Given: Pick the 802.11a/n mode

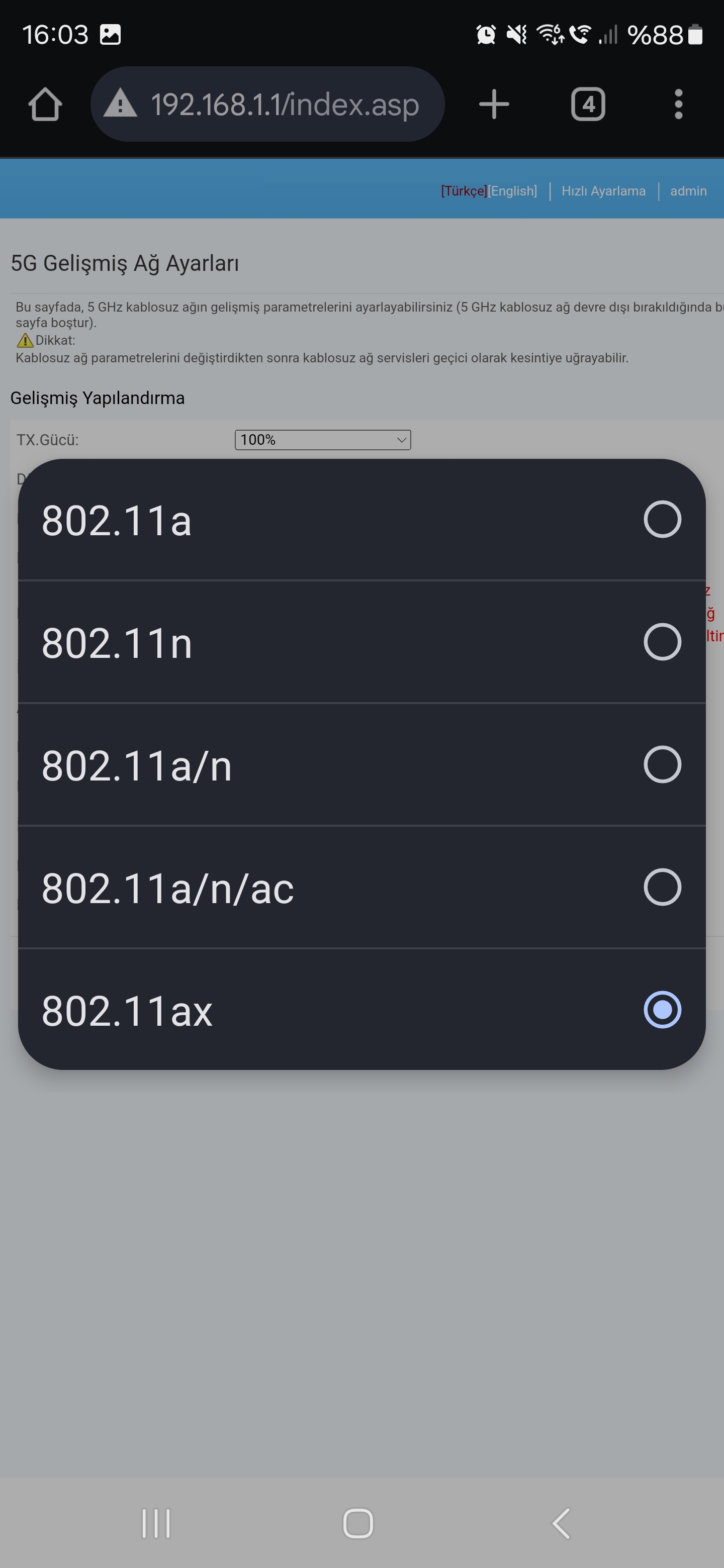Looking at the screenshot, I should pos(361,764).
